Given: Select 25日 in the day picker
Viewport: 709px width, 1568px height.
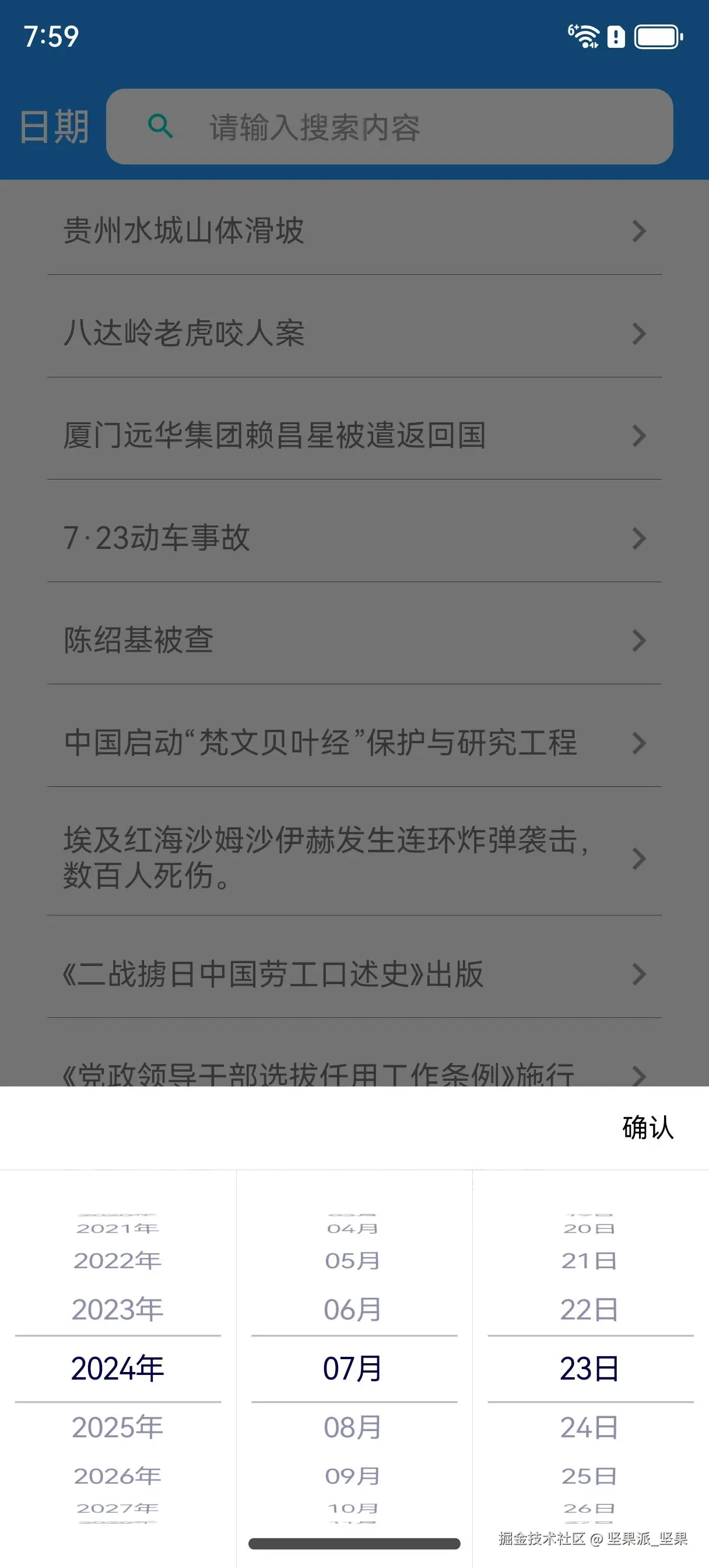Looking at the screenshot, I should coord(589,1476).
